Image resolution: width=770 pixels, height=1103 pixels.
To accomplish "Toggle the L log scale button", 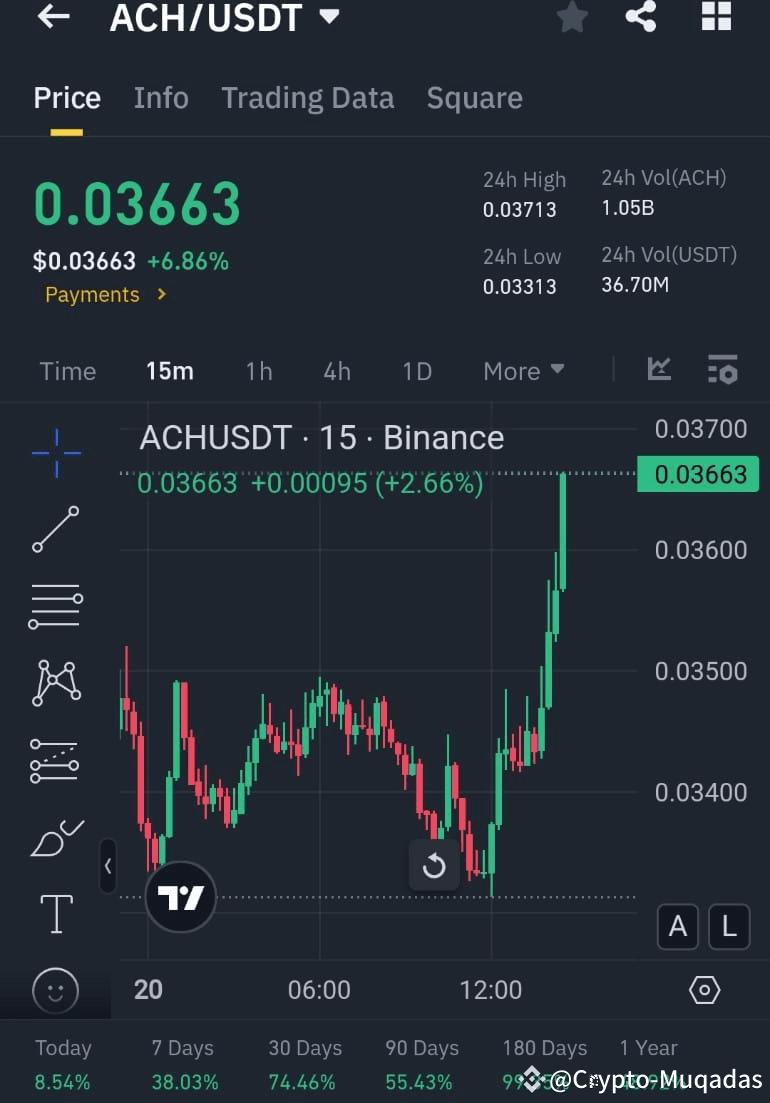I will 729,927.
